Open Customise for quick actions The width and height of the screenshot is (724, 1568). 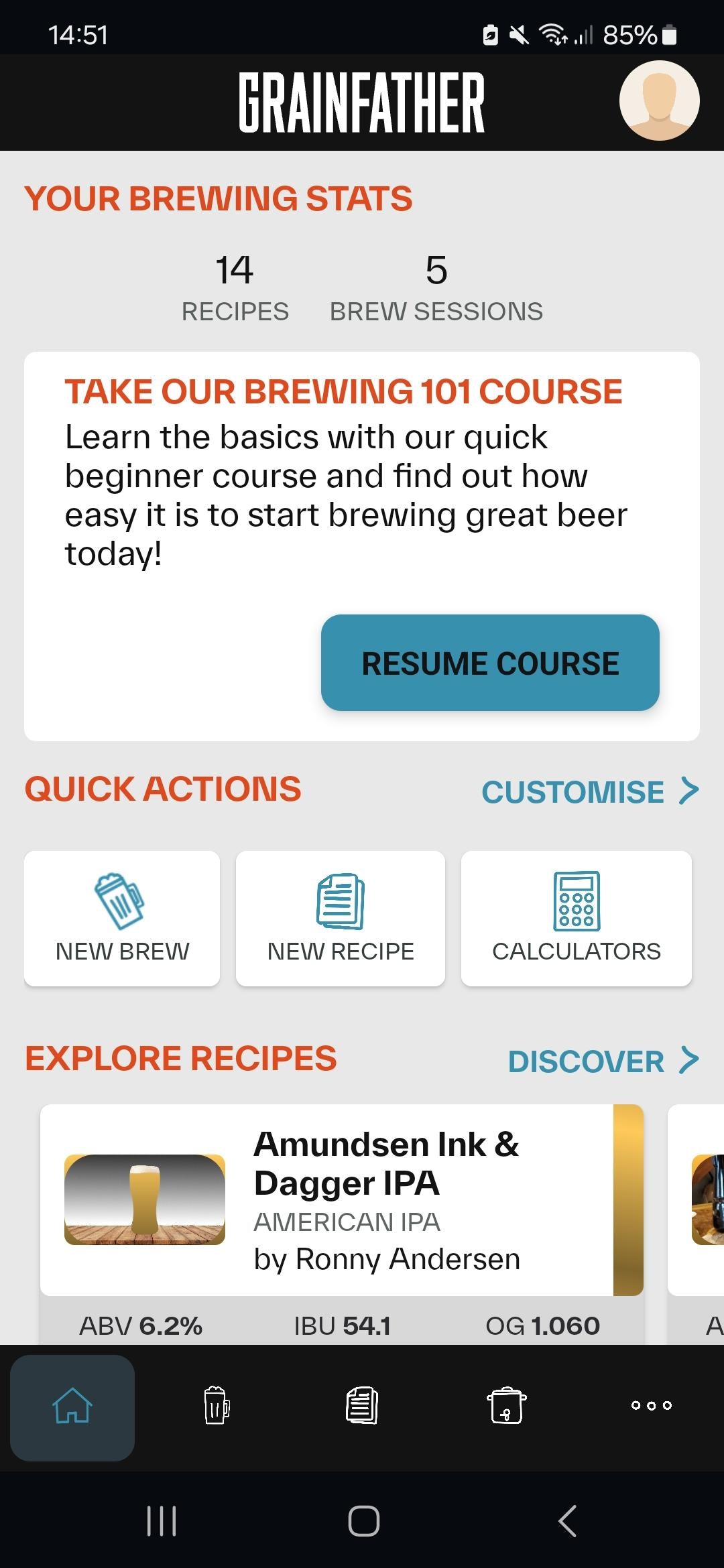pyautogui.click(x=590, y=791)
